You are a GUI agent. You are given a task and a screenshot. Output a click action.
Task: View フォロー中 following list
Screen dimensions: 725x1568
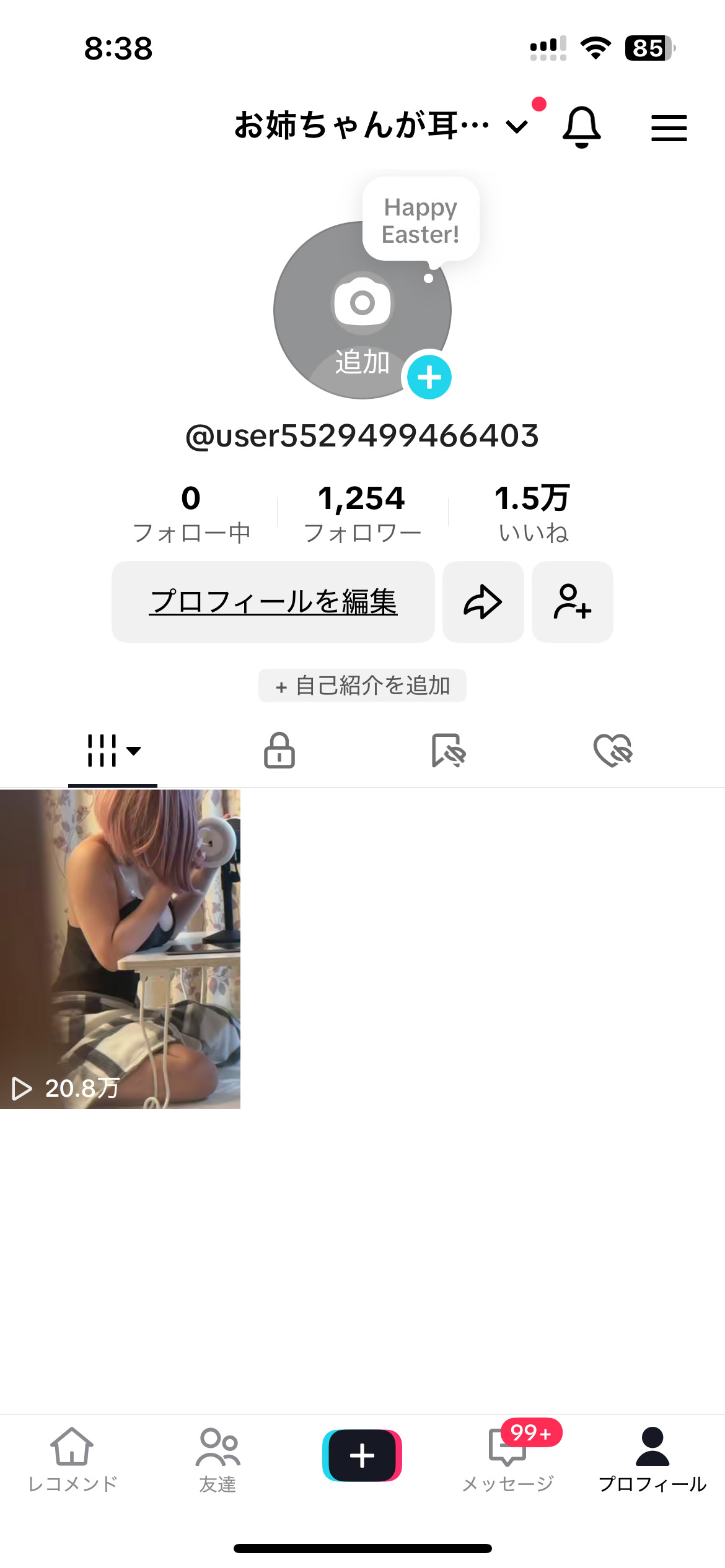click(x=191, y=514)
